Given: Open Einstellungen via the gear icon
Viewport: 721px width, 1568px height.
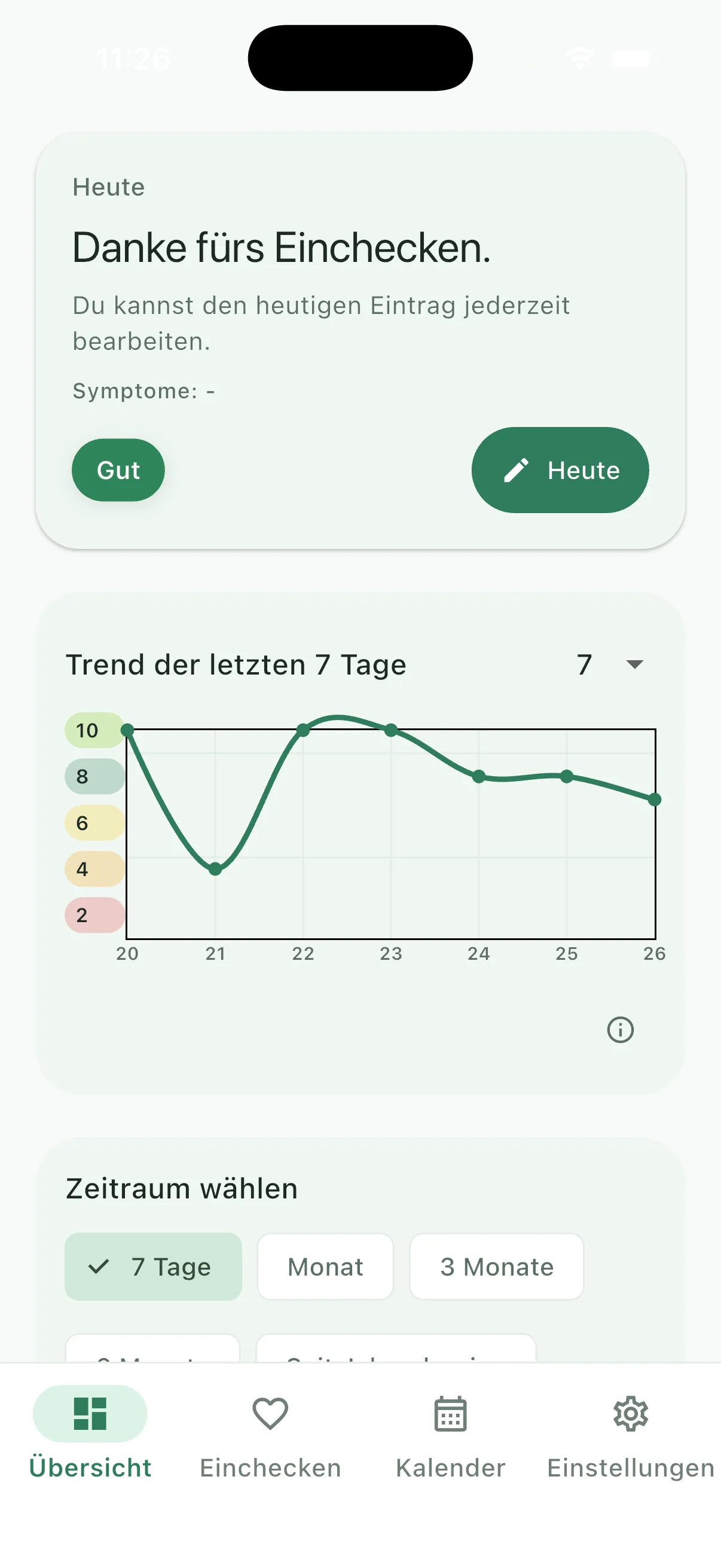Looking at the screenshot, I should click(630, 1414).
